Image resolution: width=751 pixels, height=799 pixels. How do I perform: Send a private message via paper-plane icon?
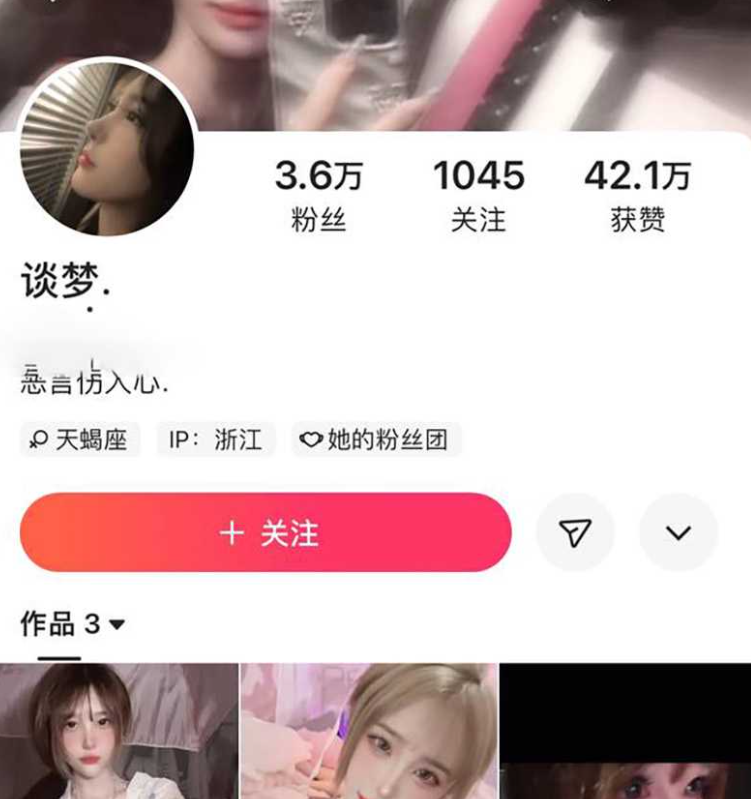click(575, 532)
